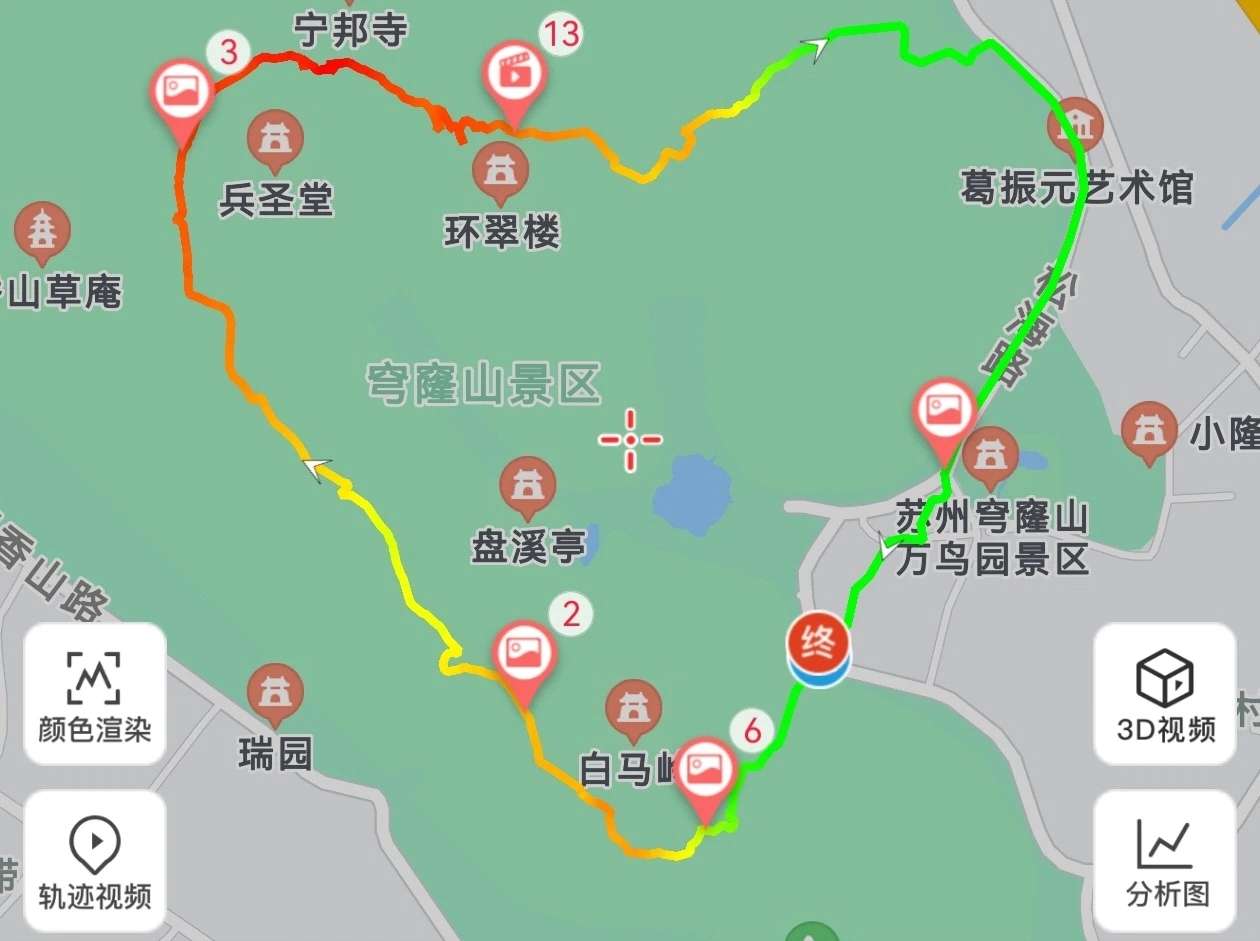Open the photo marker with 6 photos
The width and height of the screenshot is (1260, 941).
(706, 771)
